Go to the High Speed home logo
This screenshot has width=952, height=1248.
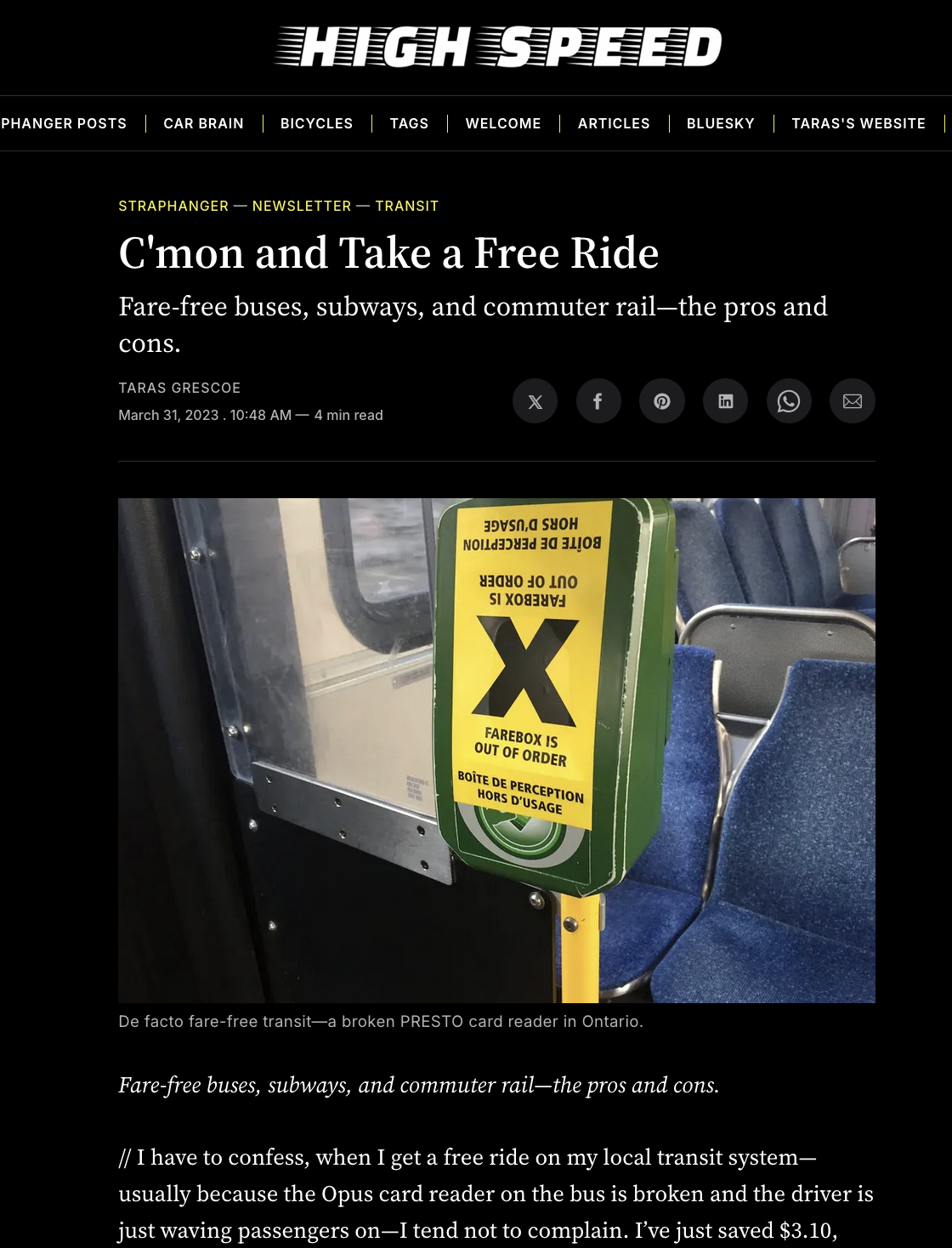[498, 47]
